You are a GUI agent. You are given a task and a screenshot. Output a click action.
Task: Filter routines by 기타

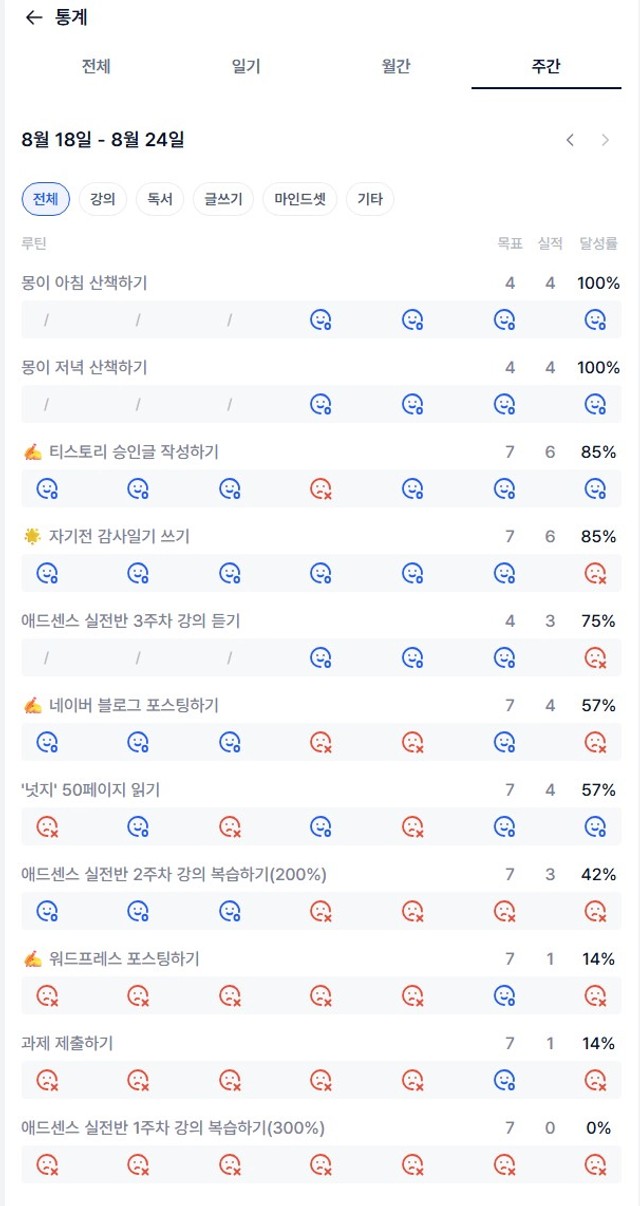point(370,199)
